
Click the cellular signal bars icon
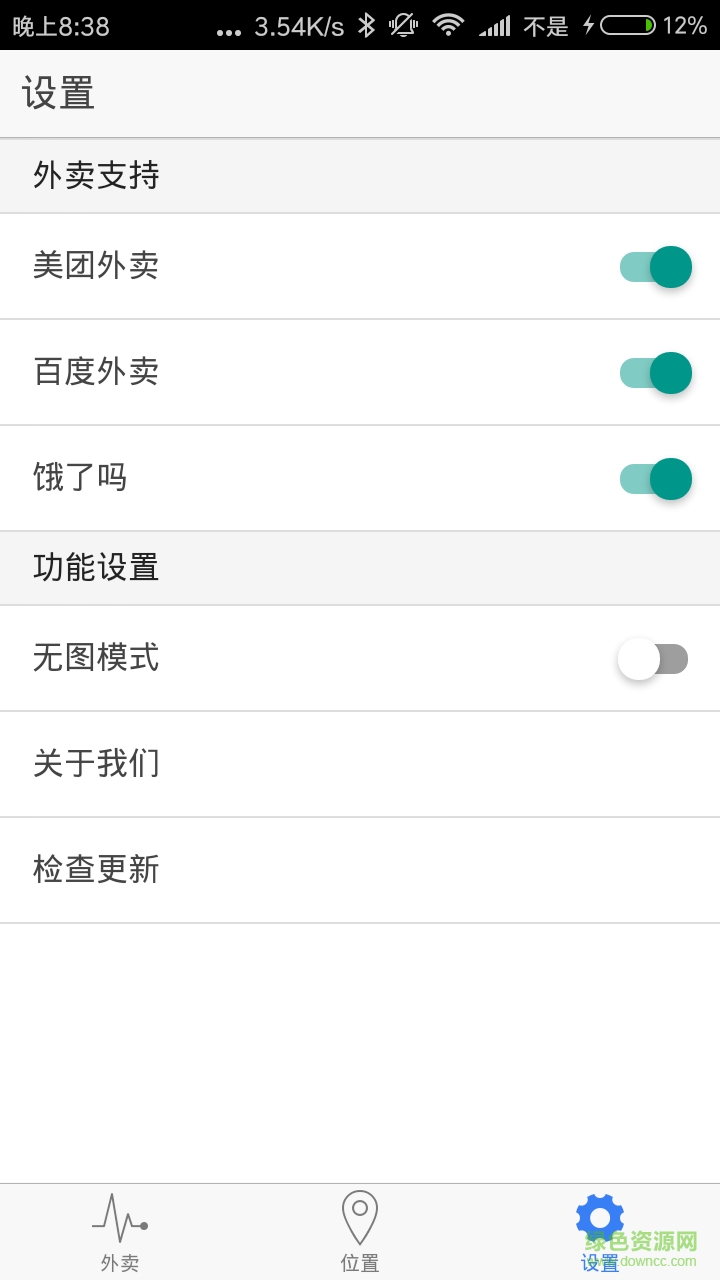click(496, 27)
